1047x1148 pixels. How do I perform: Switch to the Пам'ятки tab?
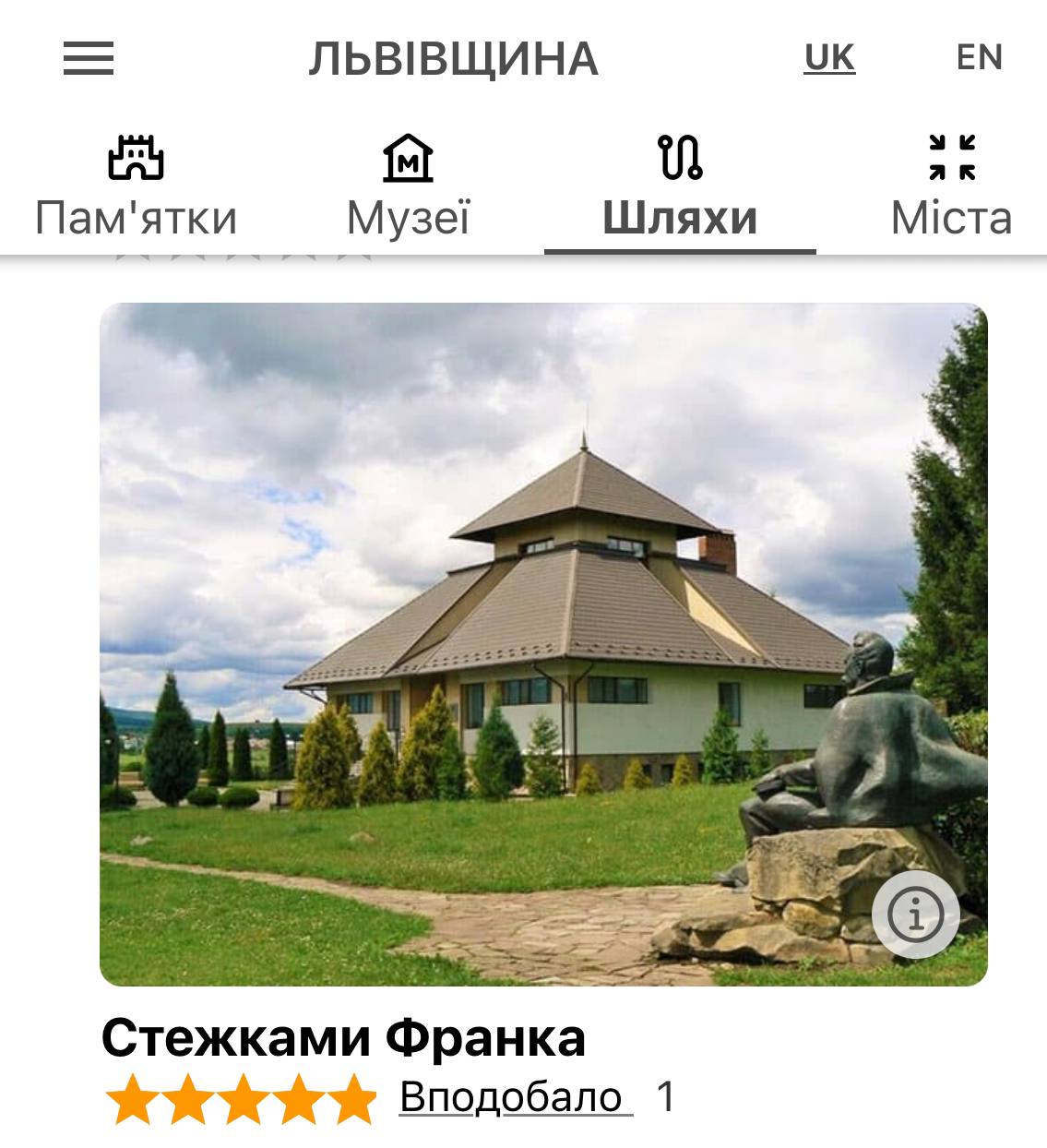pyautogui.click(x=137, y=188)
